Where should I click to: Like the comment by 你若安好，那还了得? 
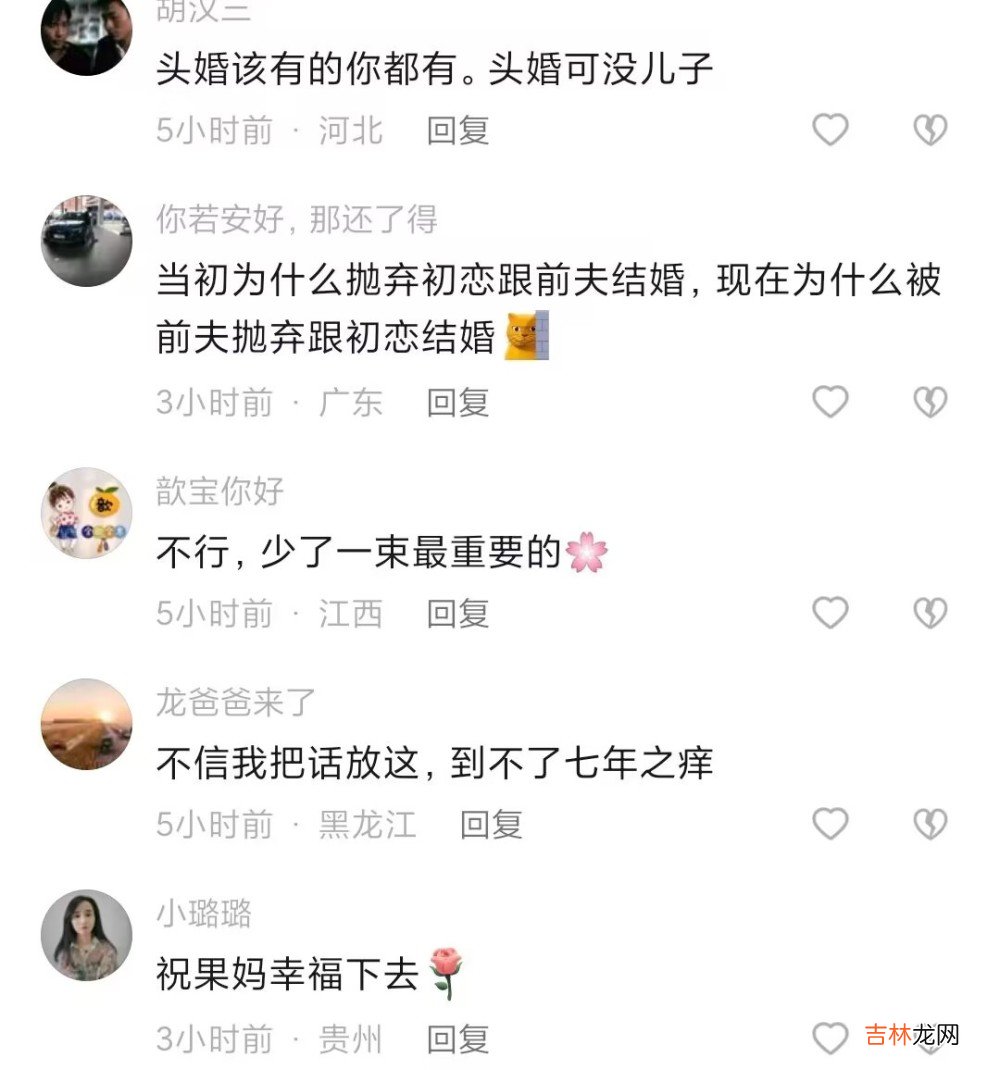pyautogui.click(x=830, y=402)
